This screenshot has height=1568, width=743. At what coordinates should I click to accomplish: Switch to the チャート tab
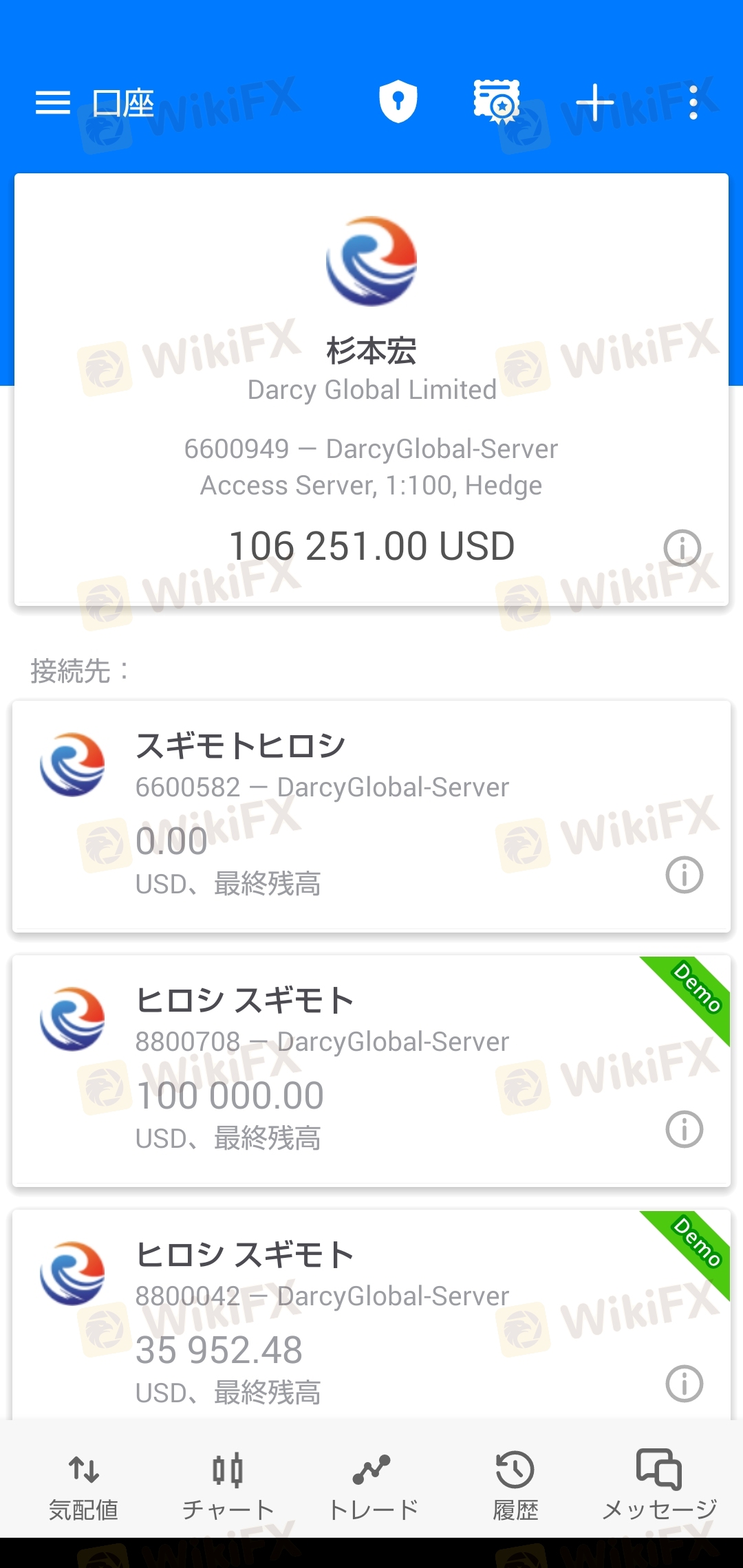228,1484
